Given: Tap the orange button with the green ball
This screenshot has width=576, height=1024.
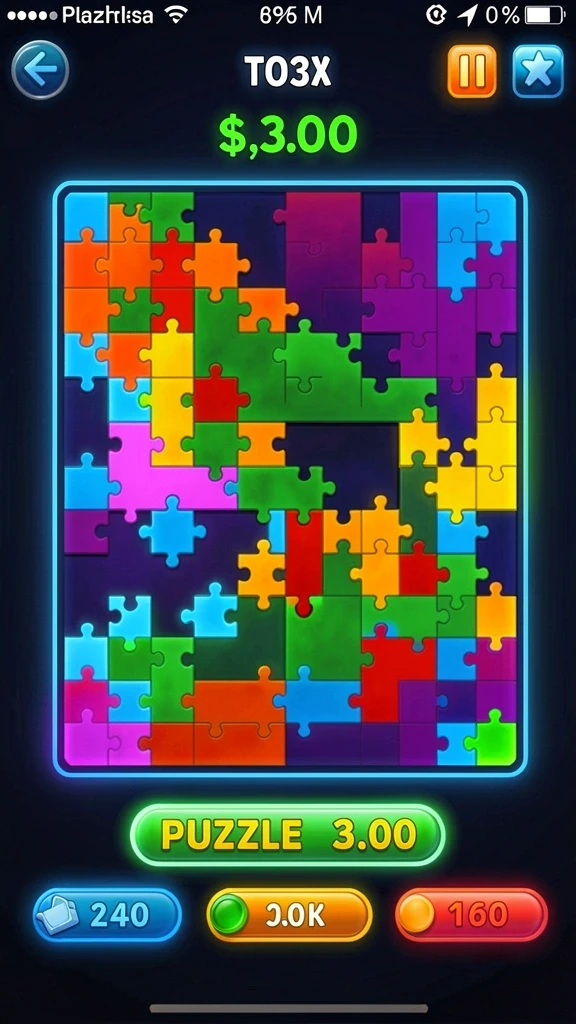Looking at the screenshot, I should 289,914.
